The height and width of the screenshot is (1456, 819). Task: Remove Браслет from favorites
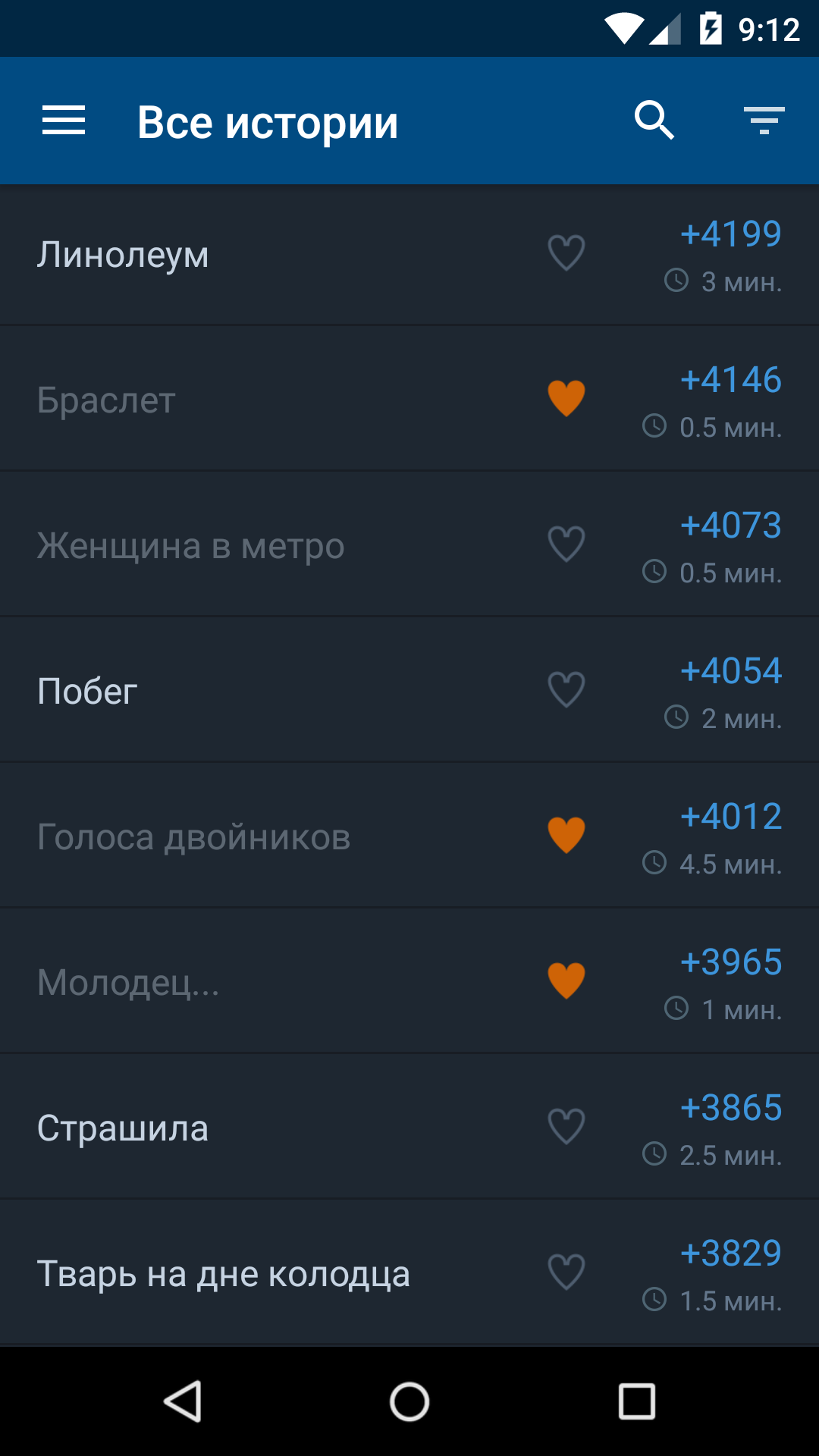pyautogui.click(x=566, y=399)
